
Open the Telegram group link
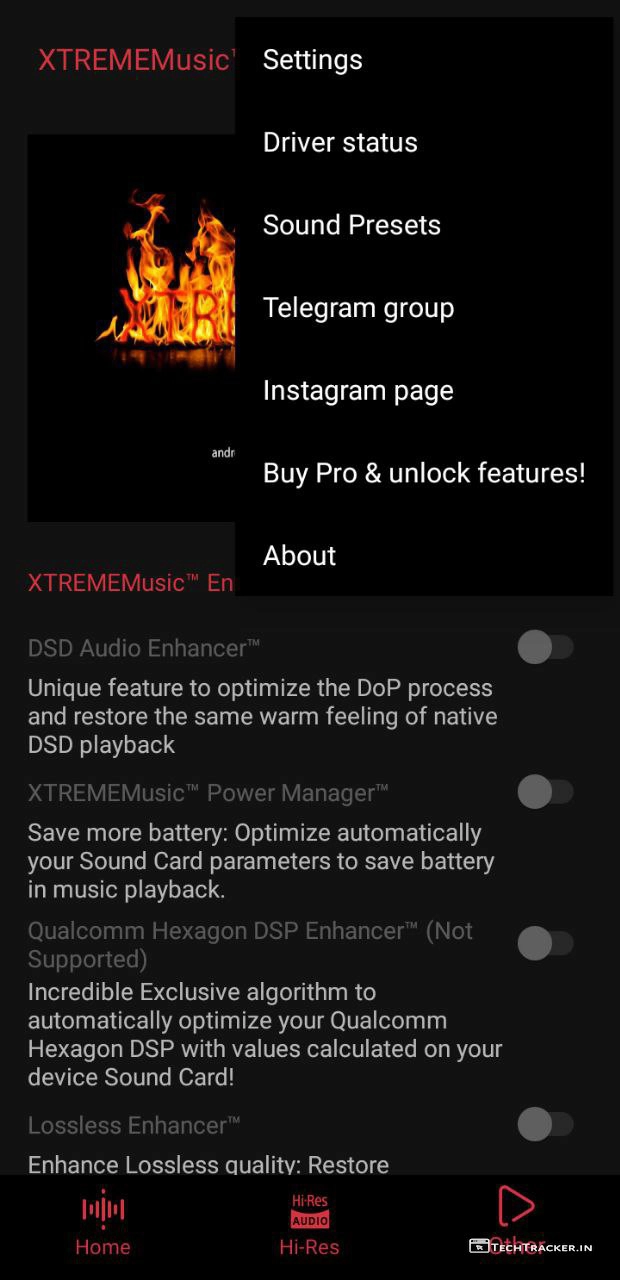click(423, 308)
